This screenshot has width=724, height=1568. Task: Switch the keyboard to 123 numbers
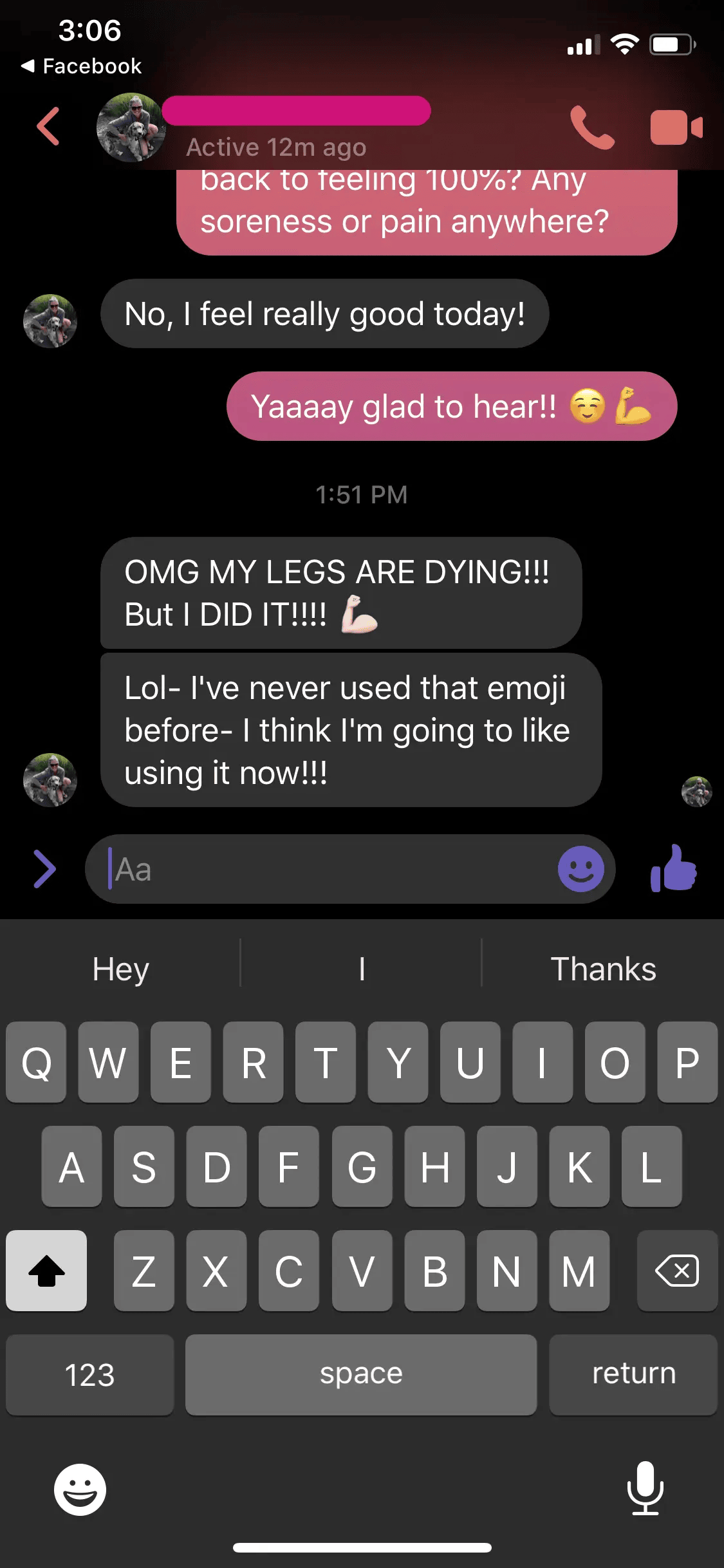point(89,1374)
